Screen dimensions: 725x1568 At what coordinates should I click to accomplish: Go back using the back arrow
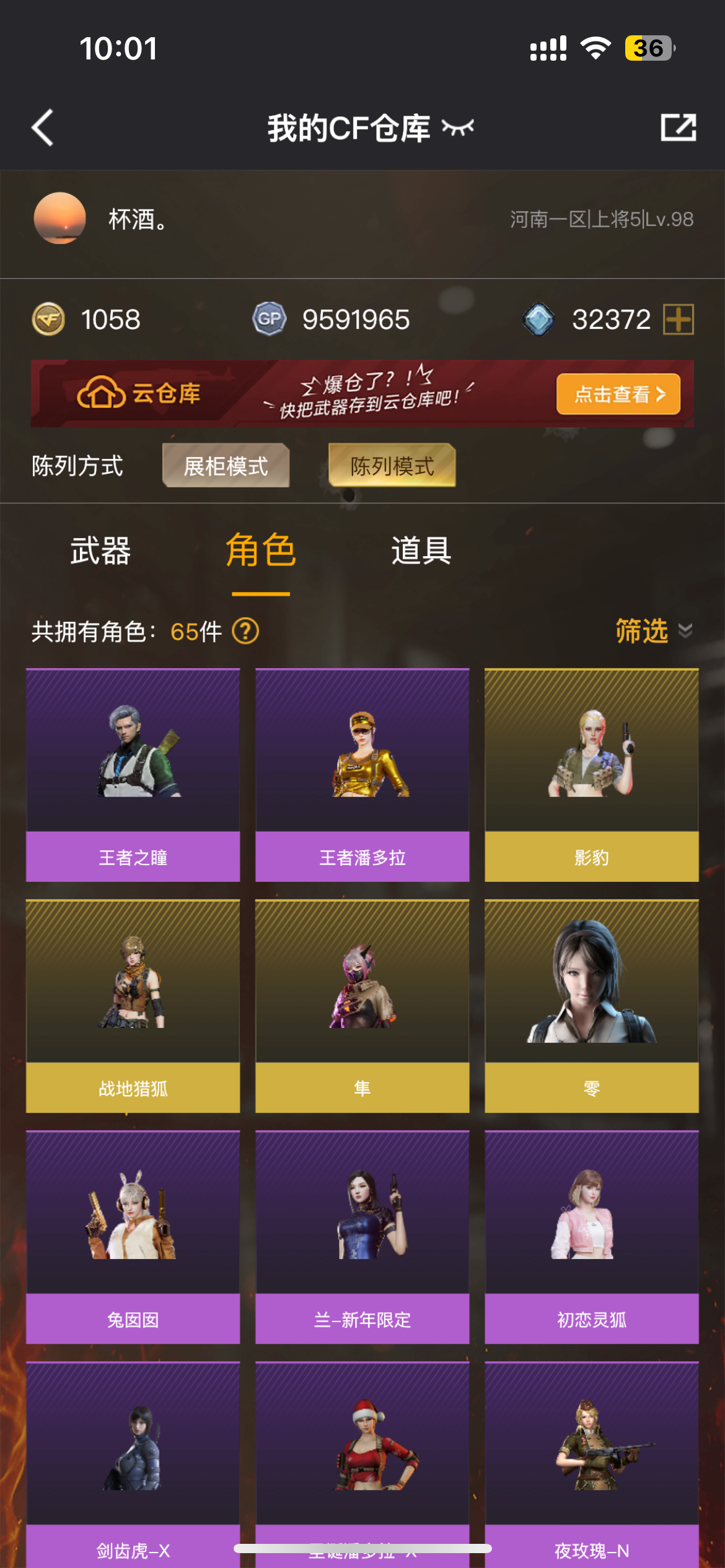click(x=43, y=128)
